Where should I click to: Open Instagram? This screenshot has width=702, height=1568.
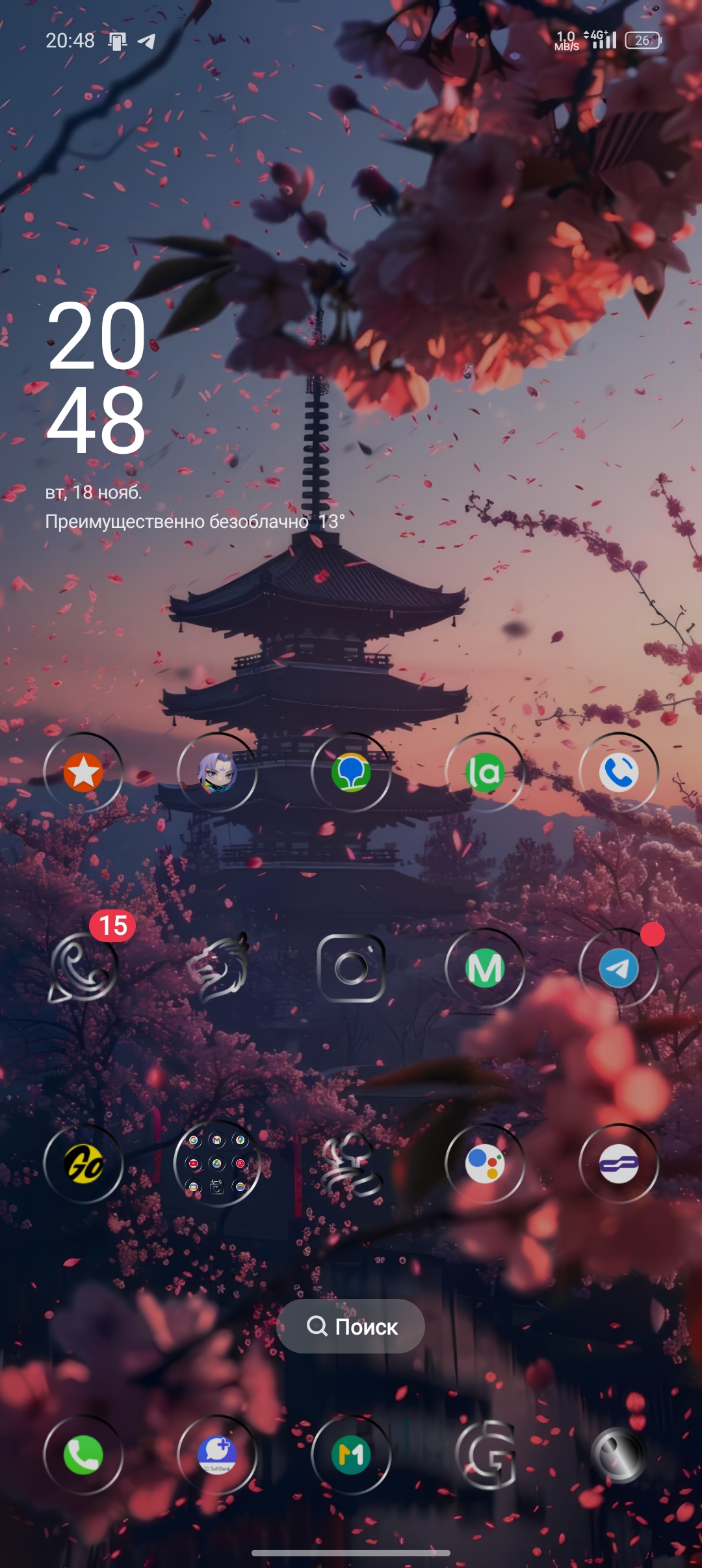pyautogui.click(x=351, y=968)
